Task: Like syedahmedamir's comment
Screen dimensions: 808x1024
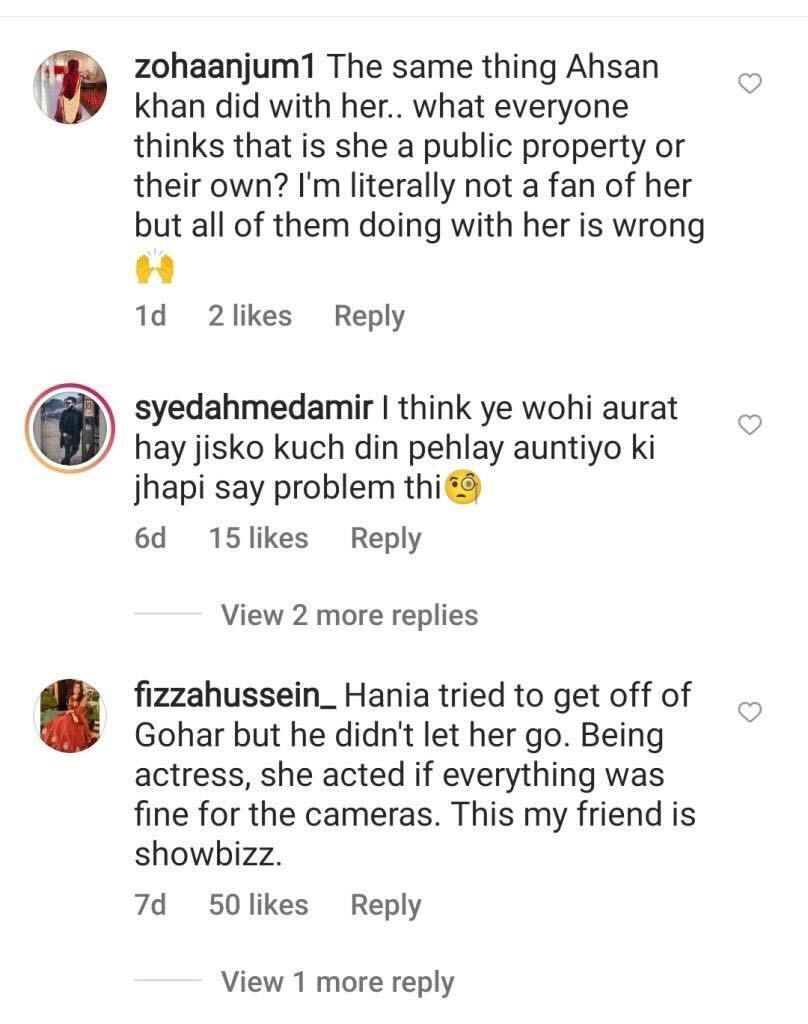Action: point(750,425)
